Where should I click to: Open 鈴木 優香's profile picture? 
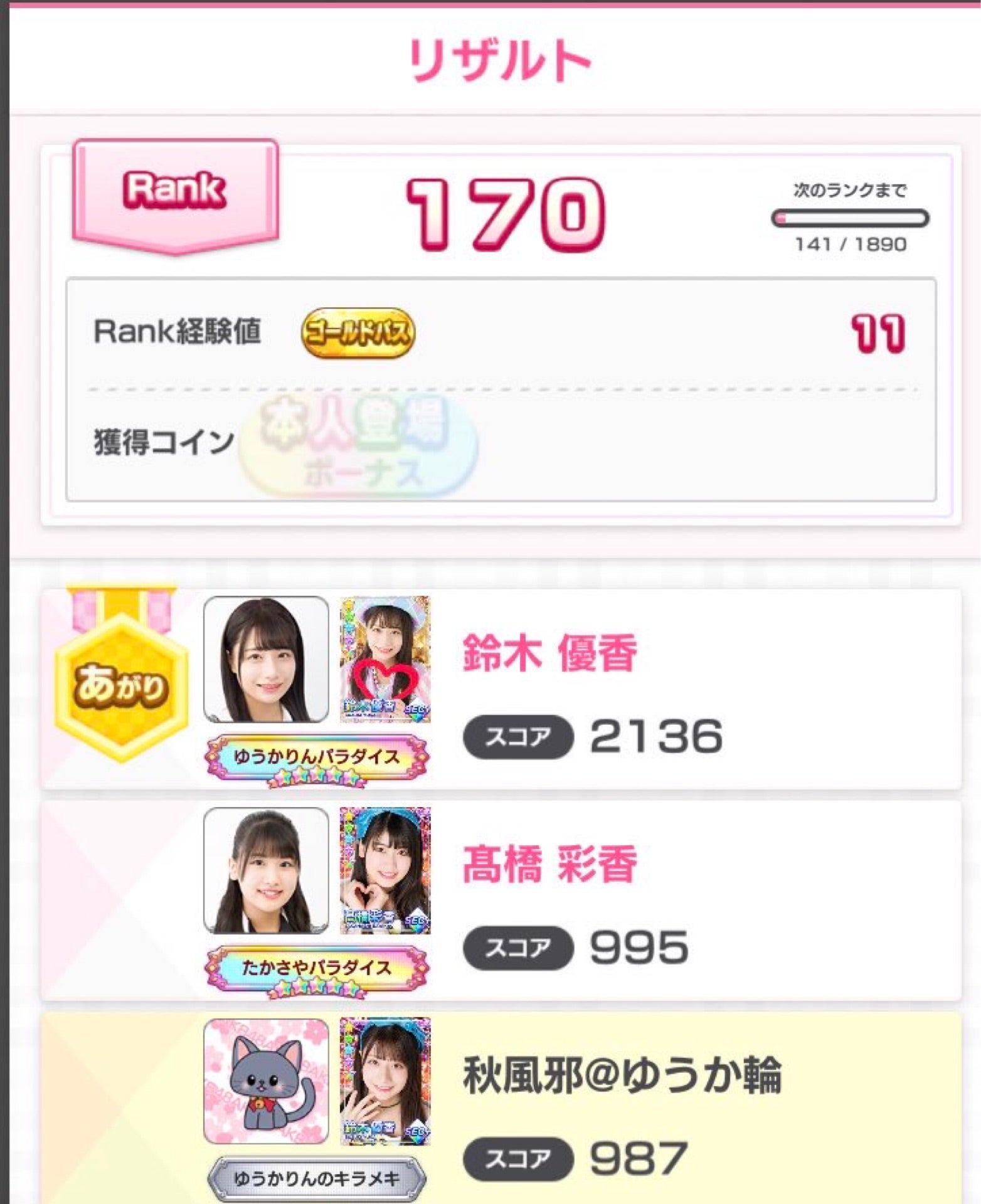[x=266, y=659]
